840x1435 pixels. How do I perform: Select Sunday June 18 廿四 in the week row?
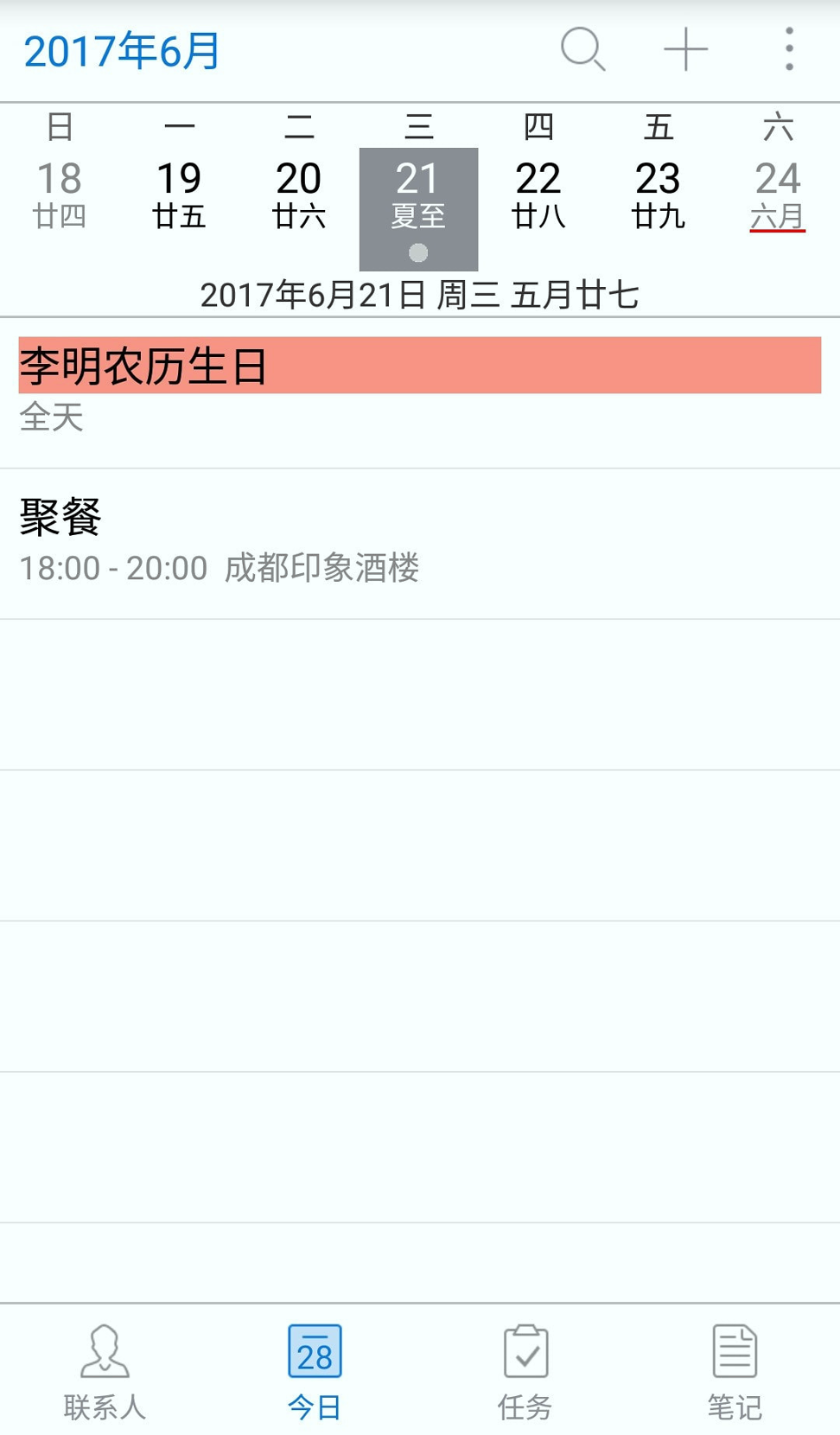click(x=60, y=195)
